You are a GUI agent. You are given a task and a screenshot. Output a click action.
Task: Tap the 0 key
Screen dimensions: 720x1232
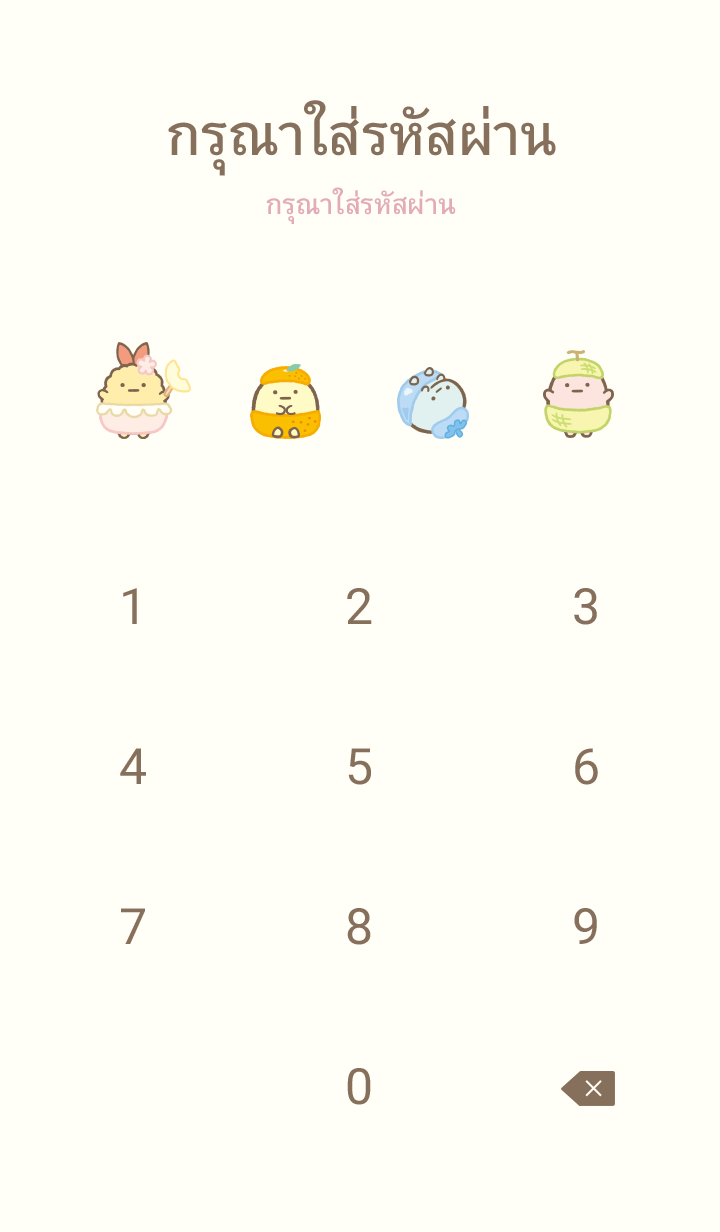(x=359, y=1088)
